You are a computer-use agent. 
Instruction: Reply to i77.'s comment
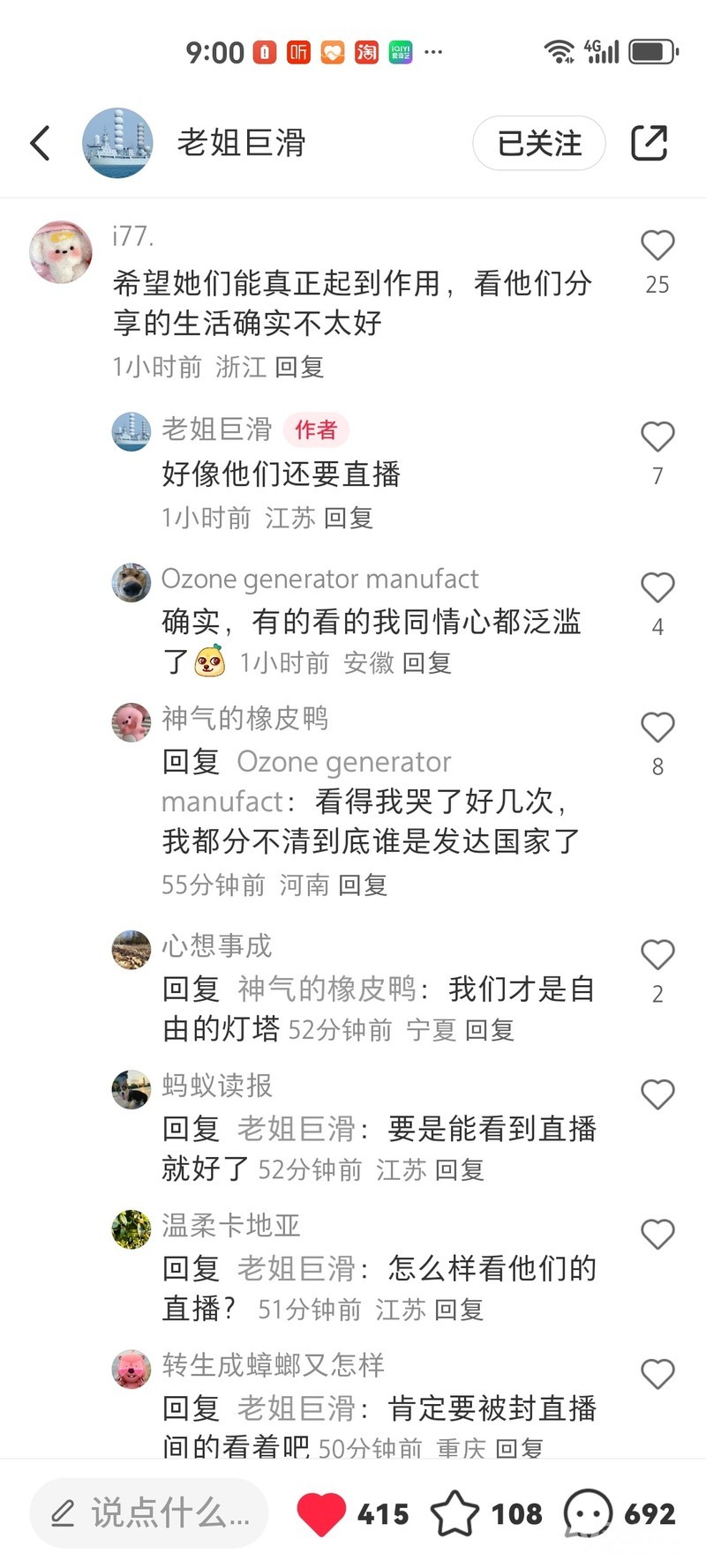(299, 367)
